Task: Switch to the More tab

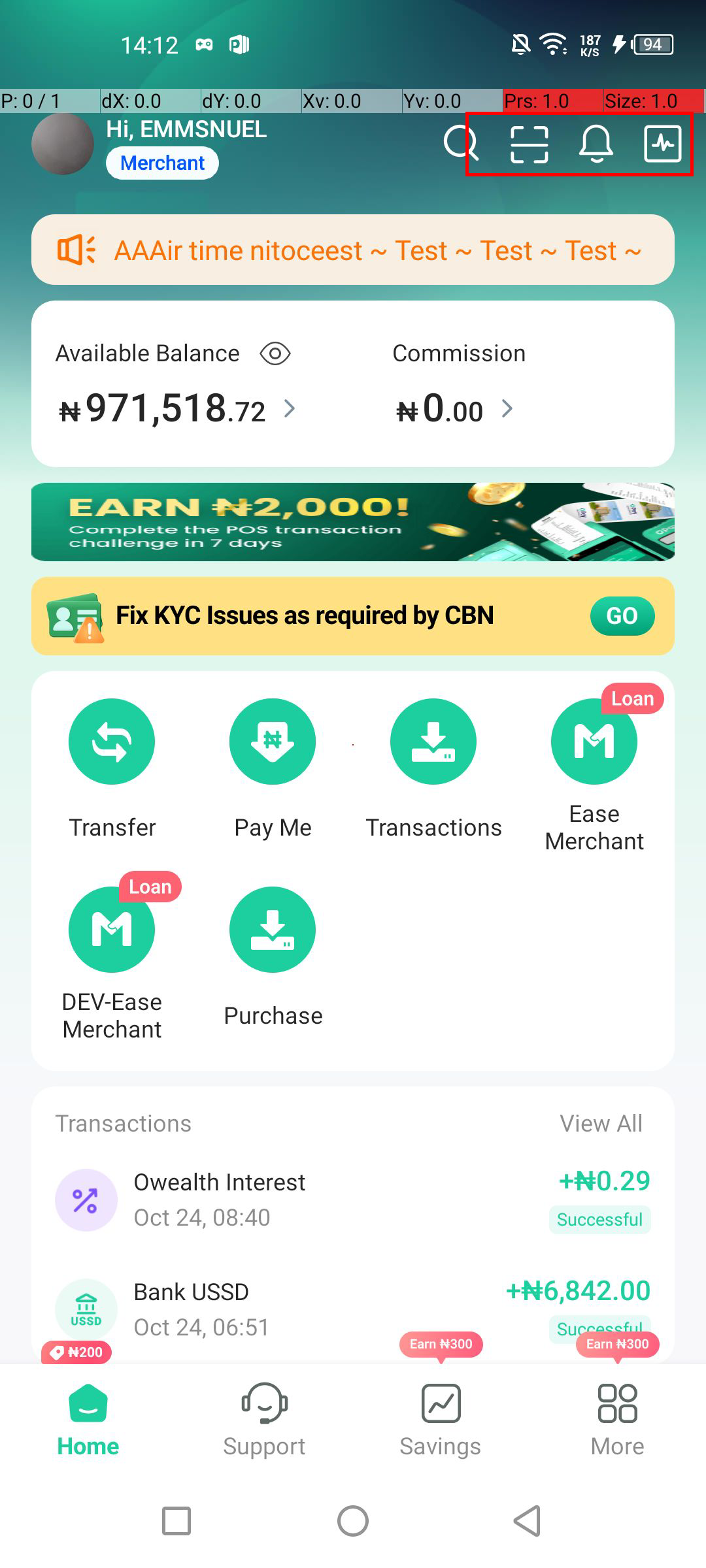Action: [x=617, y=1419]
